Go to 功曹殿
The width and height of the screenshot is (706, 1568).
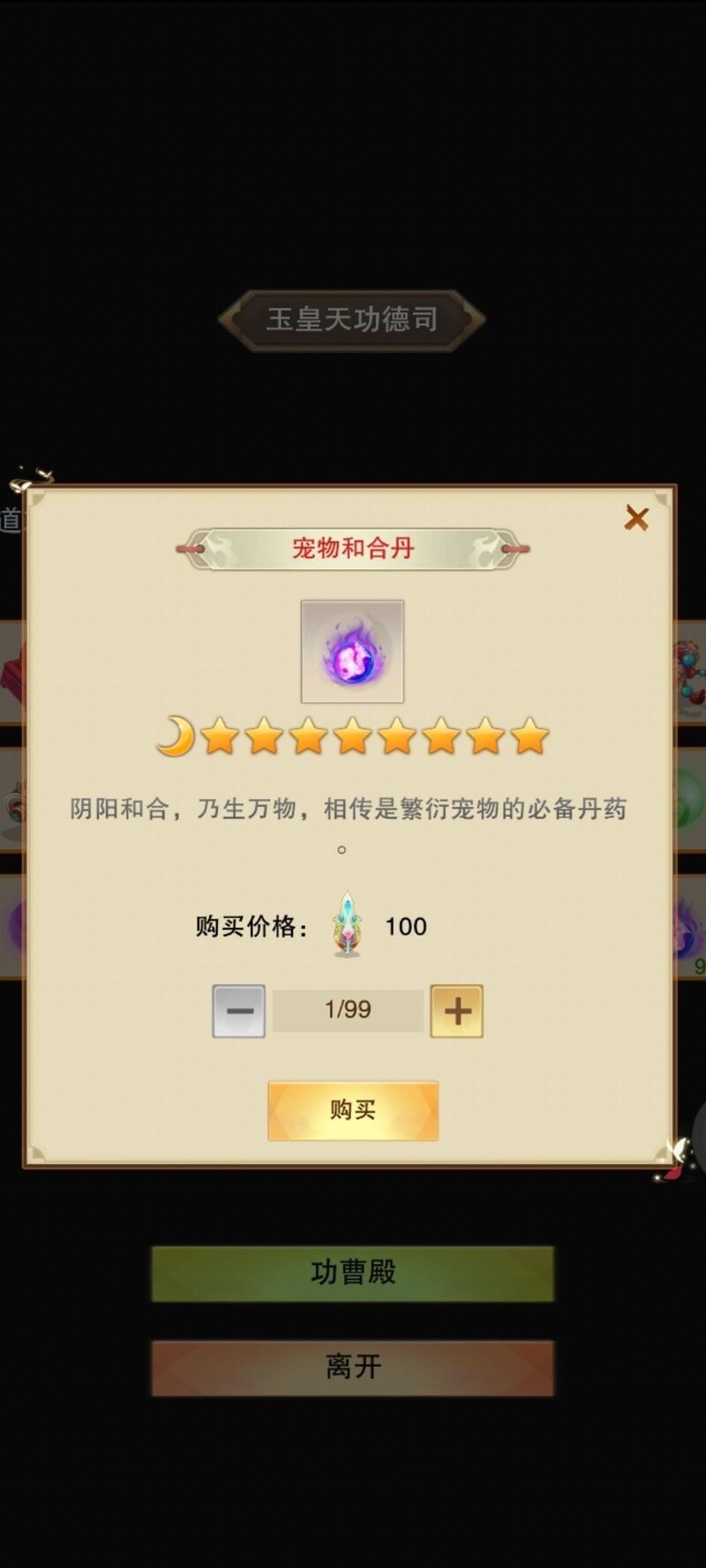click(x=353, y=1273)
